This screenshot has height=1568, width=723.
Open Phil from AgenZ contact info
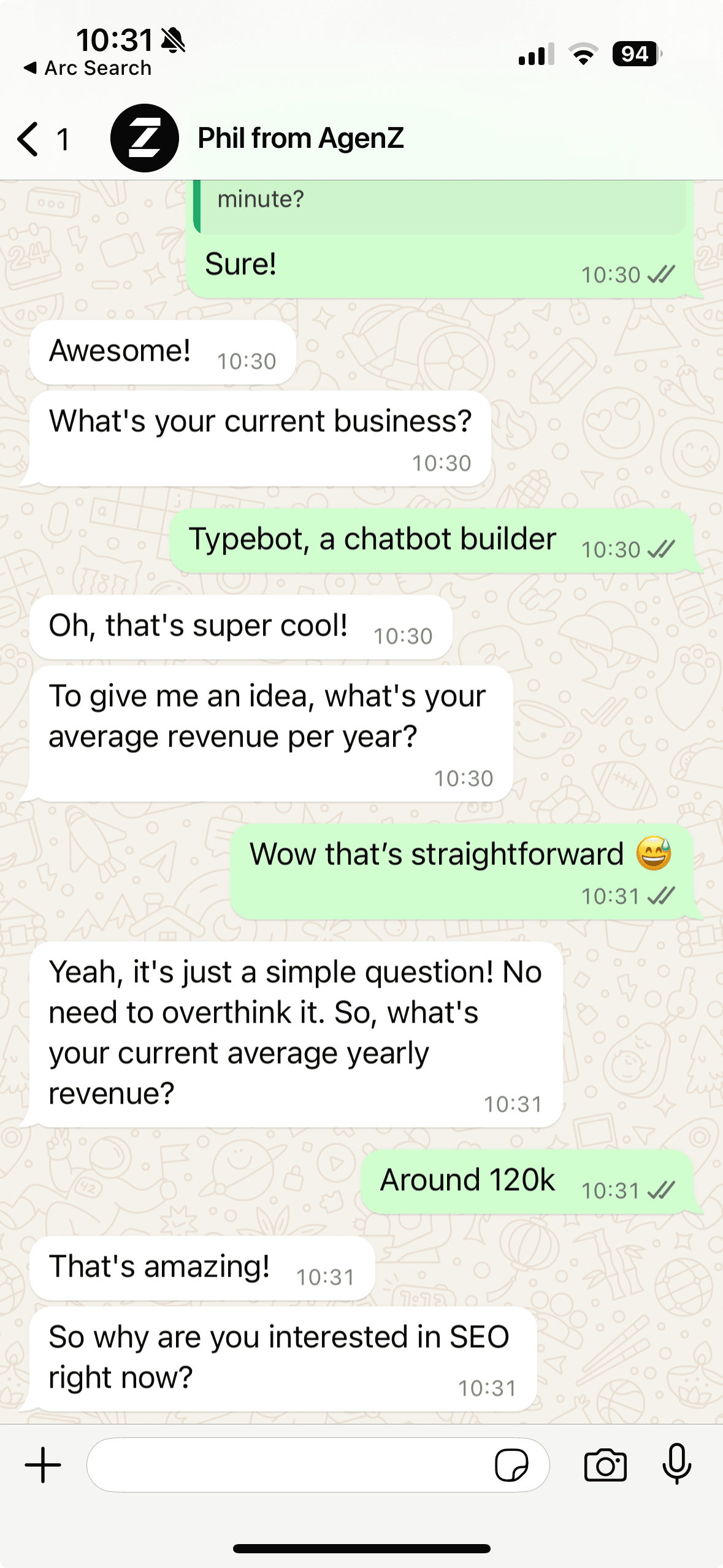pos(300,139)
